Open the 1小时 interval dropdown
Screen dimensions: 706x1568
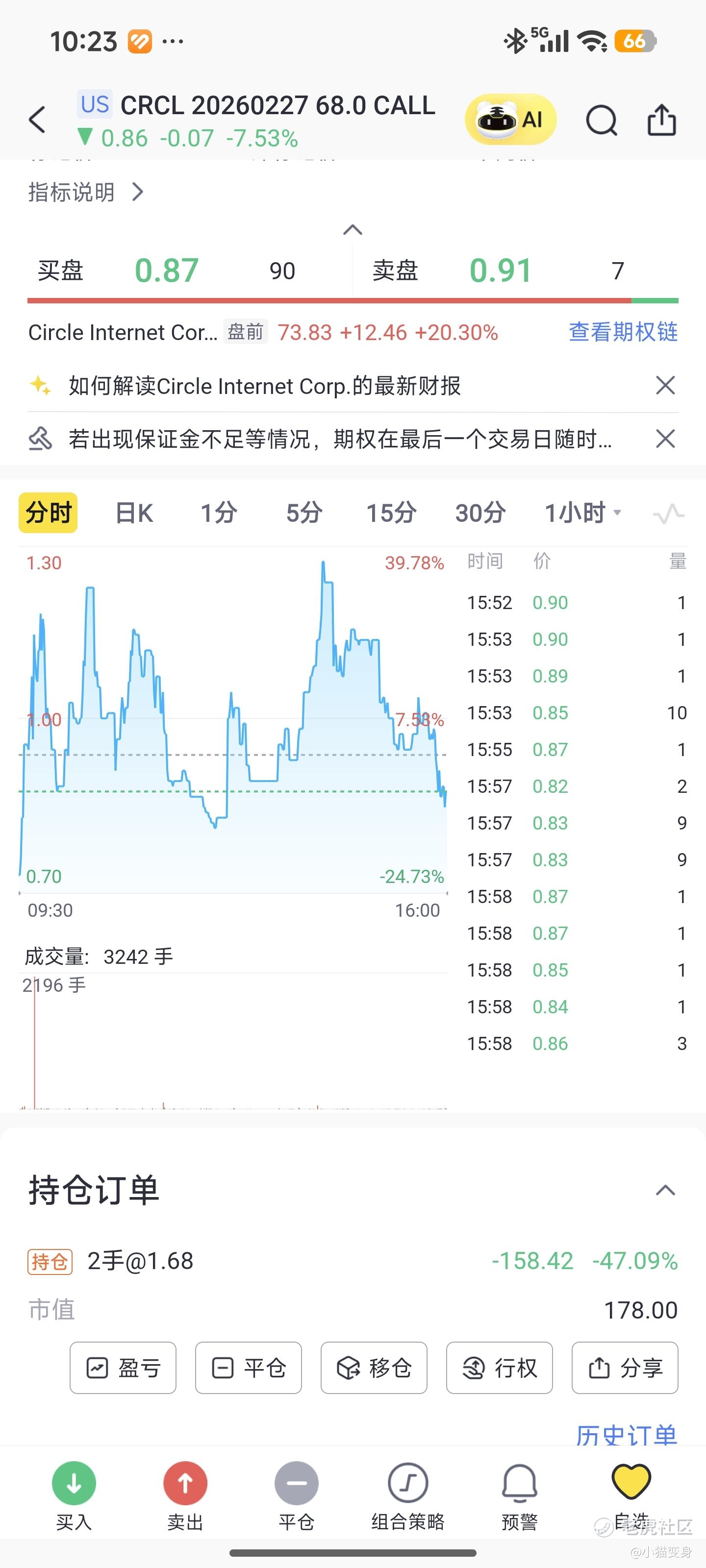[x=582, y=513]
